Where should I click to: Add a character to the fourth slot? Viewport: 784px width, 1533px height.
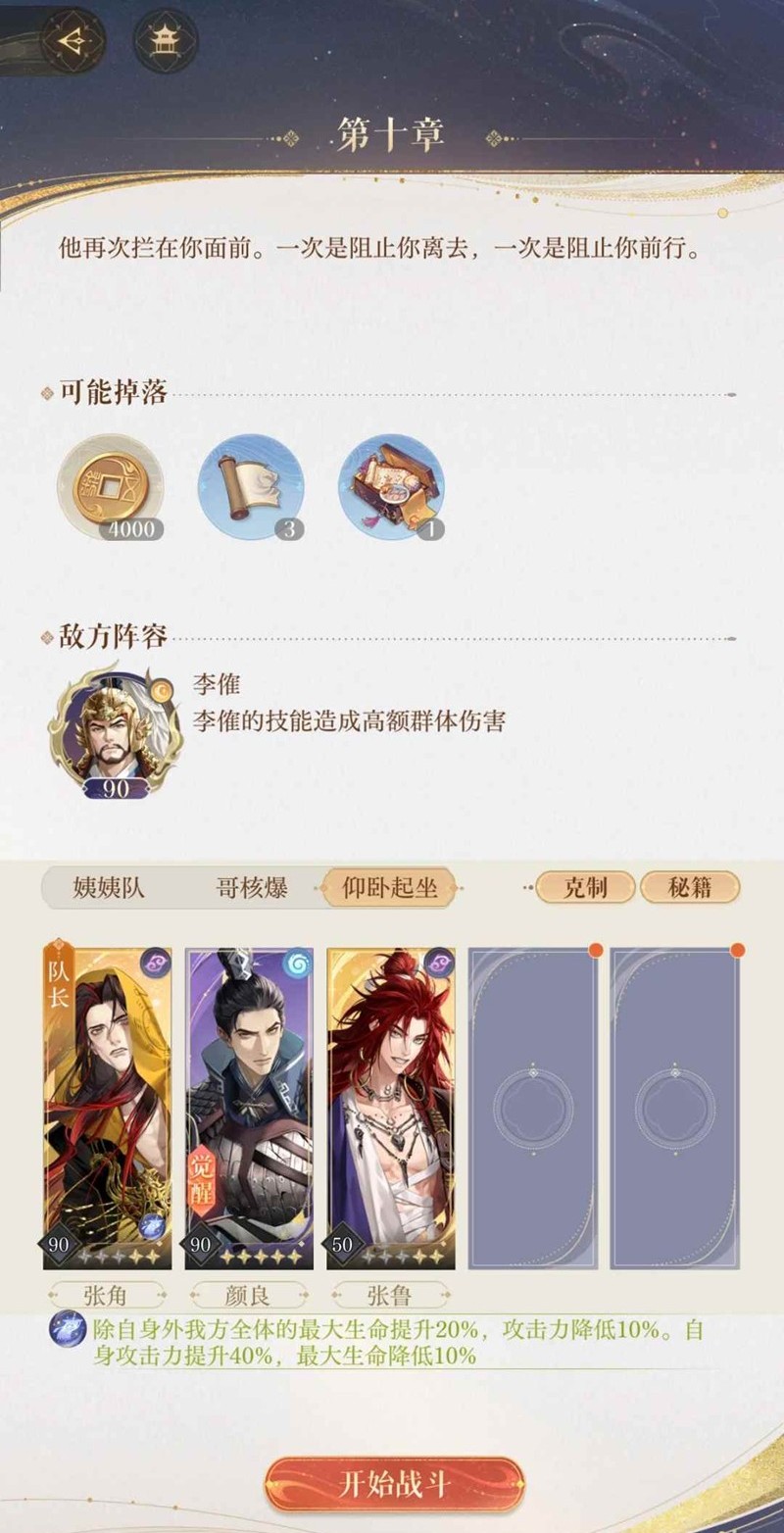click(x=532, y=1108)
